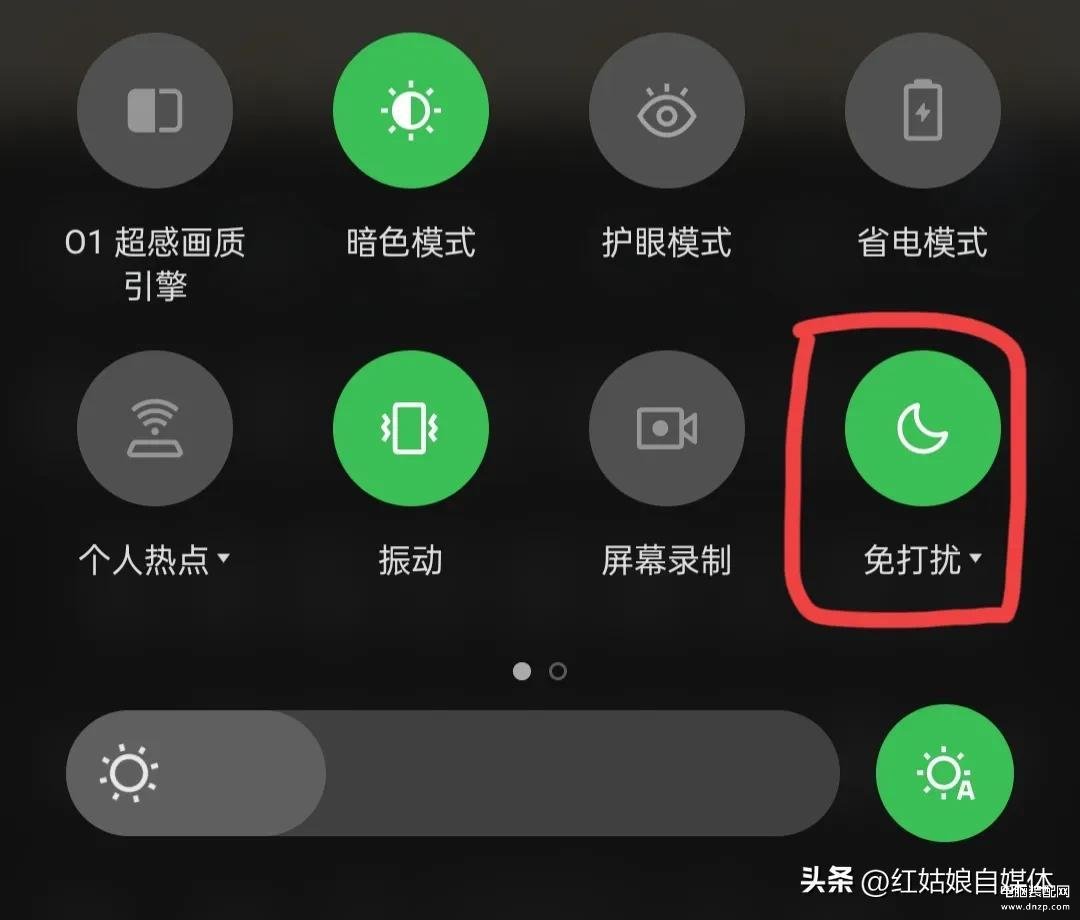Enable 个人热点 hotspot tile

click(x=155, y=428)
